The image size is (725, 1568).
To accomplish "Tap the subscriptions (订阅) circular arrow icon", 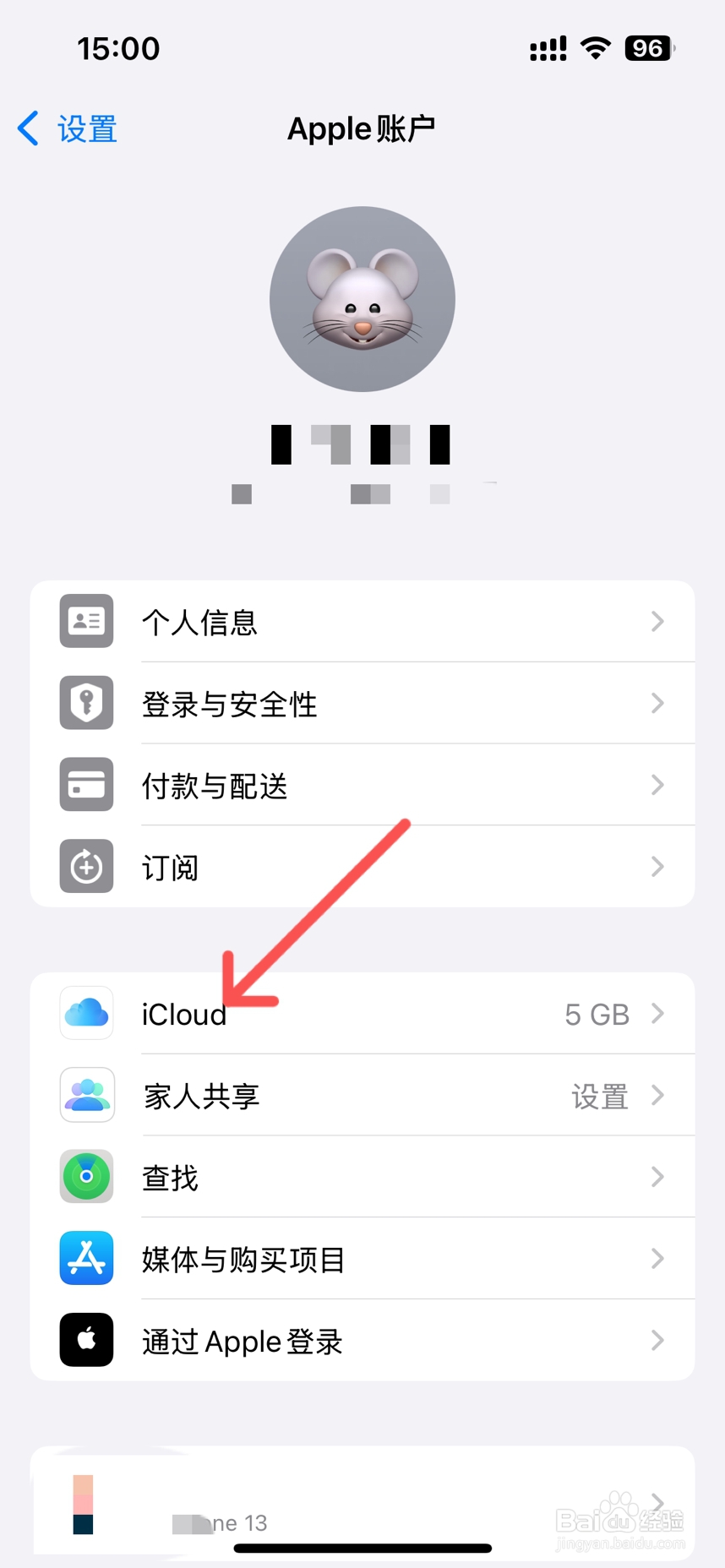I will tap(85, 866).
